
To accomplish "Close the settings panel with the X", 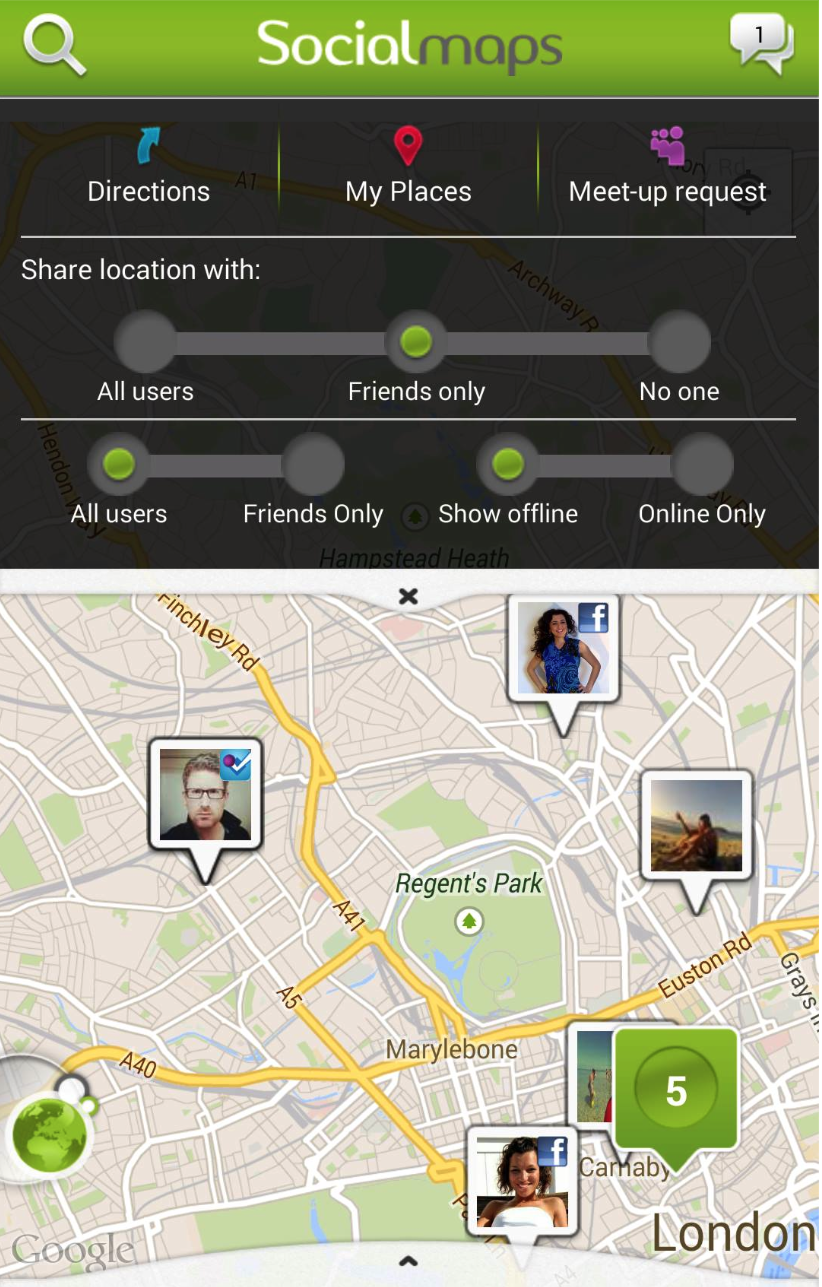I will pos(408,597).
